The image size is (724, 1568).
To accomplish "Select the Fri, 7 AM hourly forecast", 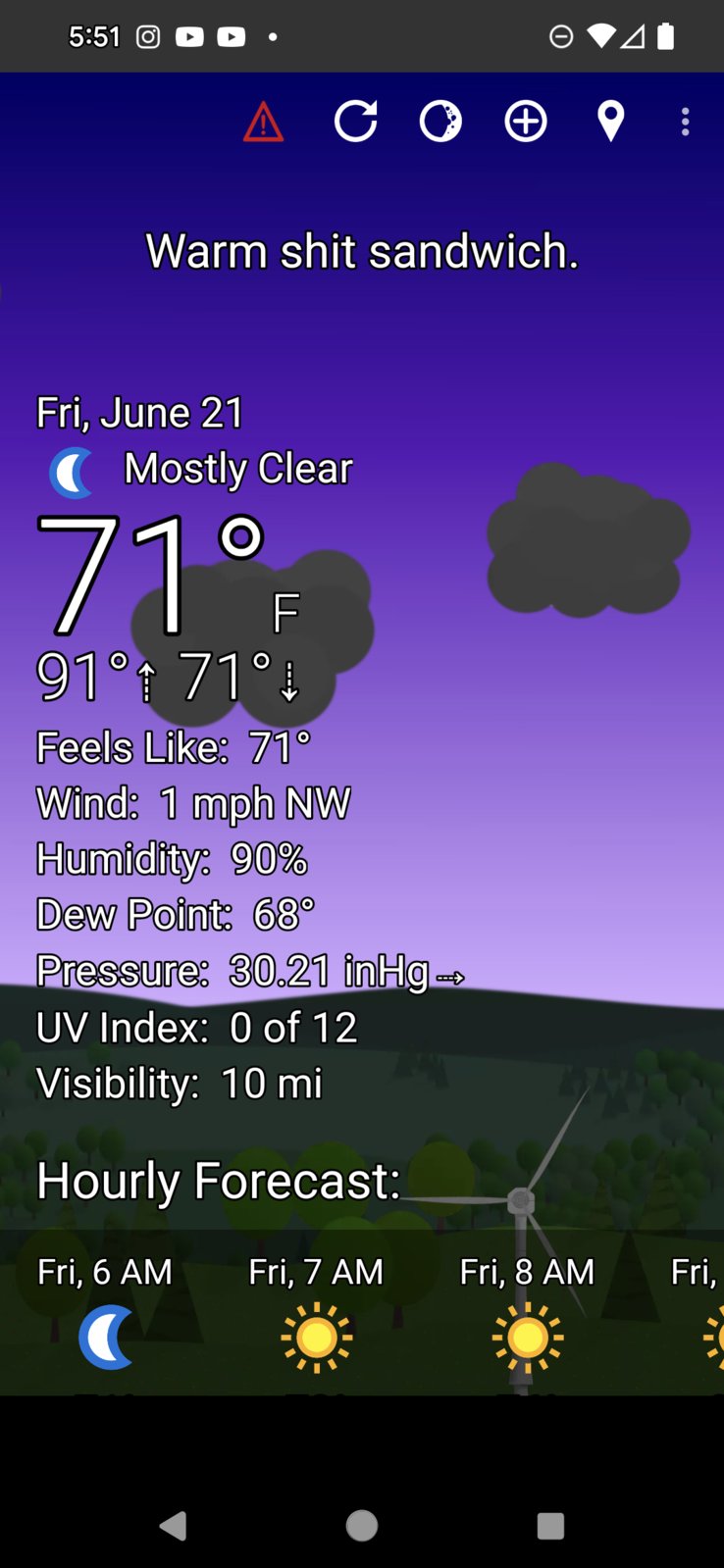I will [x=316, y=1314].
